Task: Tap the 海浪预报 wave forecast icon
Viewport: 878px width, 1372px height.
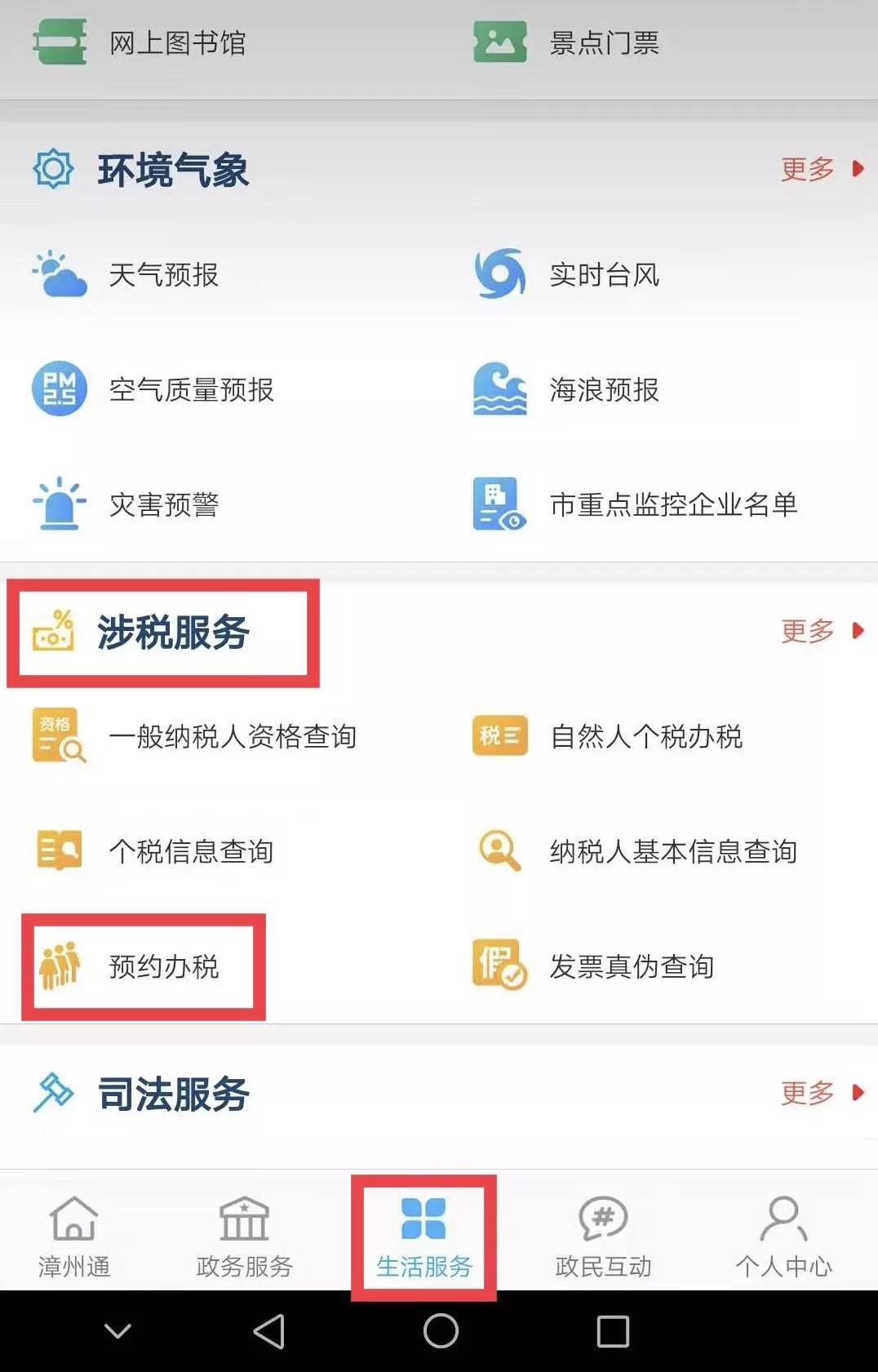Action: pyautogui.click(x=499, y=389)
